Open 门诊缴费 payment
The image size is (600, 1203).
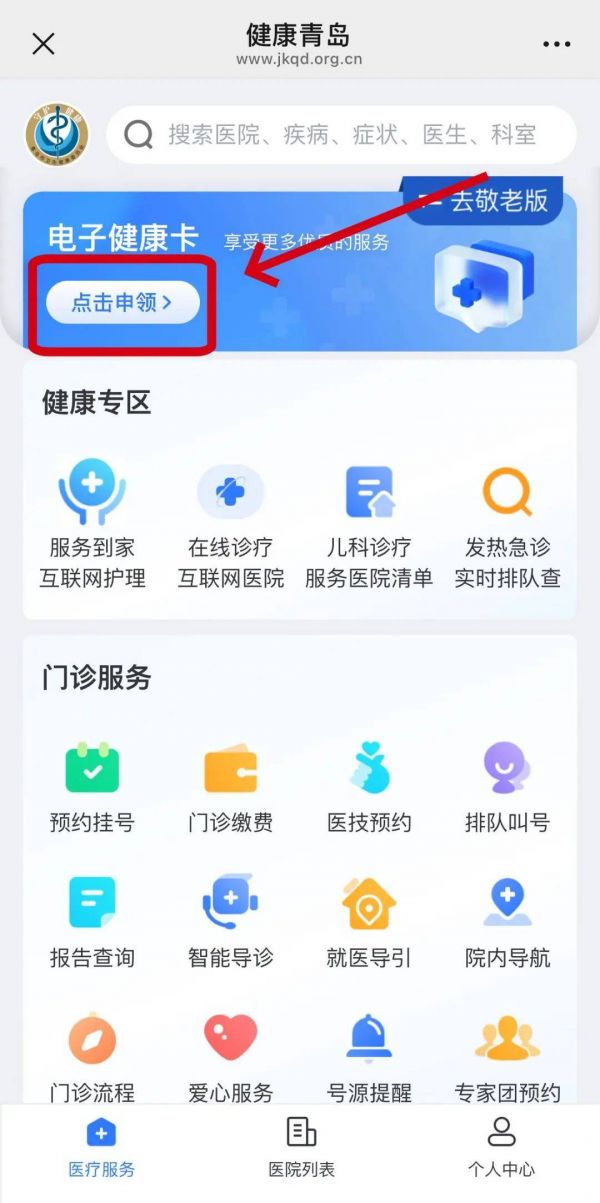coord(231,788)
